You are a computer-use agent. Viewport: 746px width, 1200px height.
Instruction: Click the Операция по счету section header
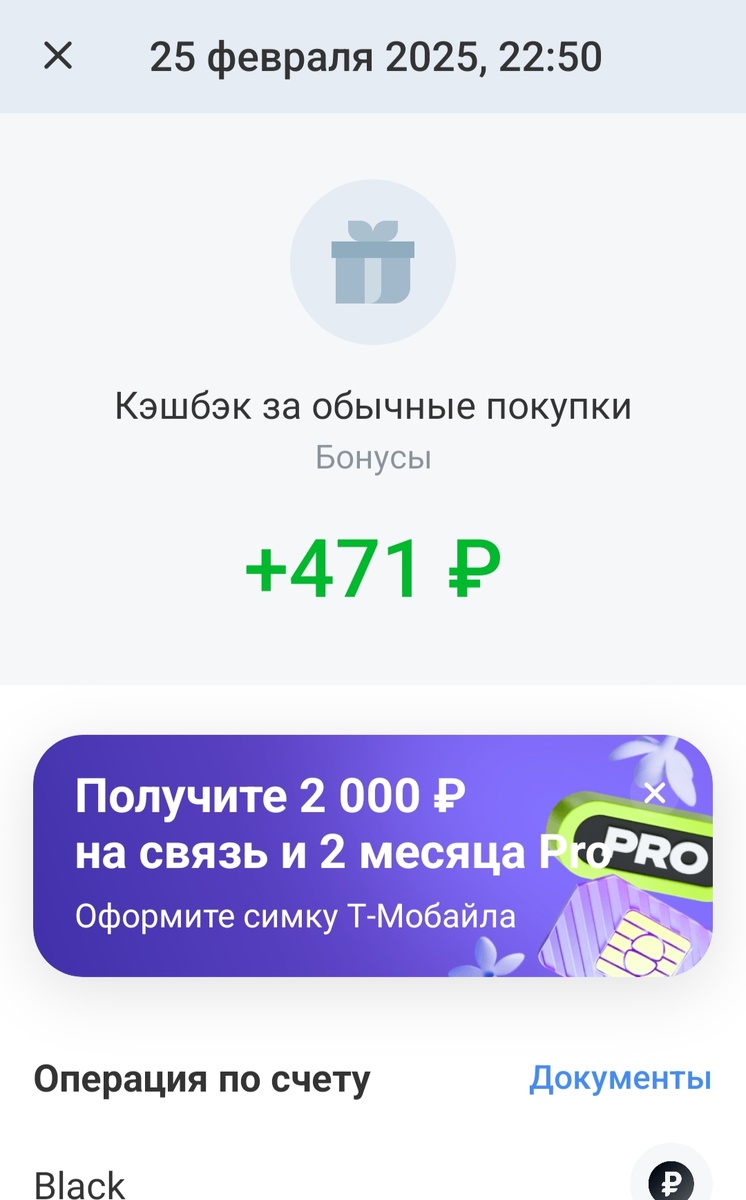(202, 1079)
